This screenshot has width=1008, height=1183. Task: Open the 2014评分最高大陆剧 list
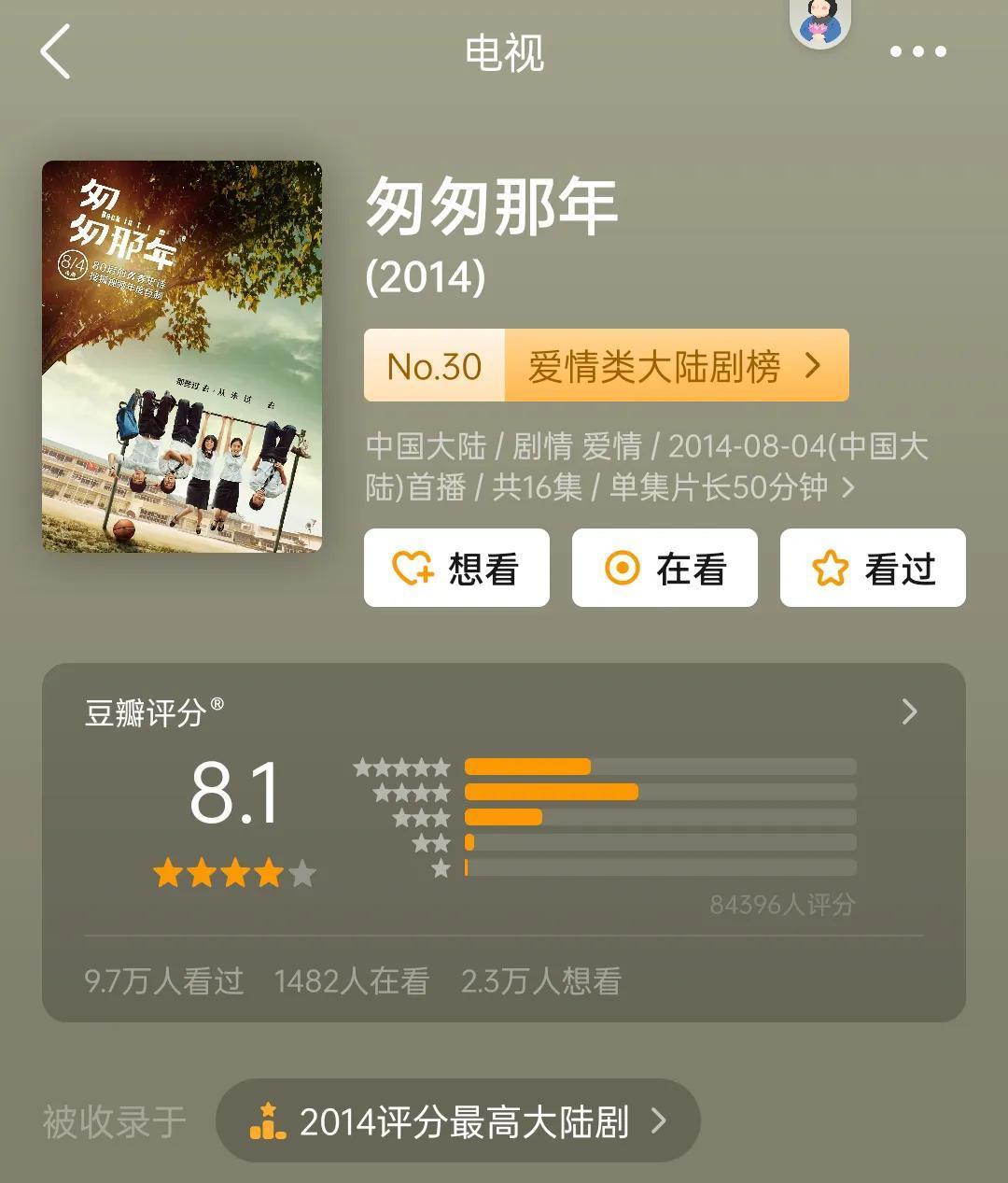click(x=458, y=1120)
